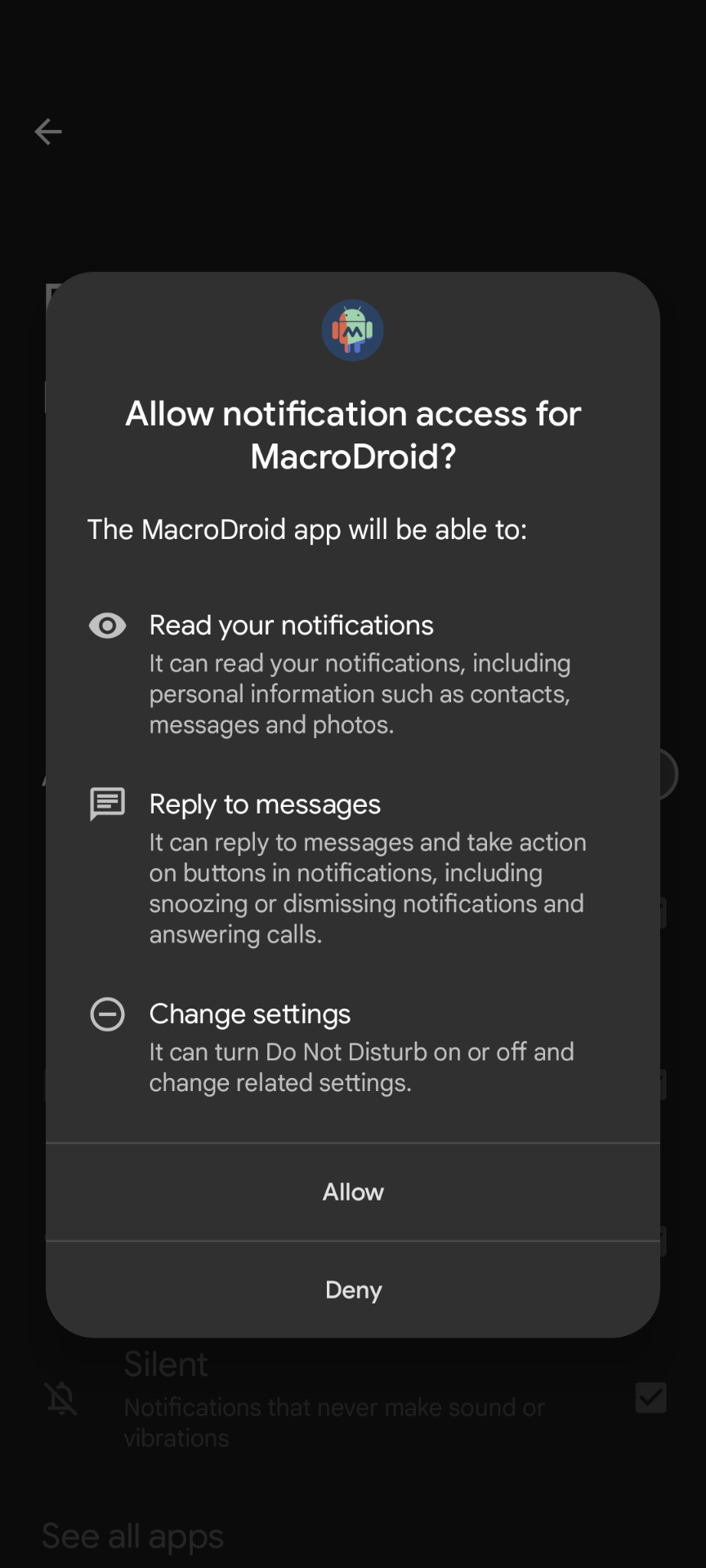This screenshot has width=706, height=1568.
Task: Allow notification access for MacroDroid
Action: point(353,1192)
